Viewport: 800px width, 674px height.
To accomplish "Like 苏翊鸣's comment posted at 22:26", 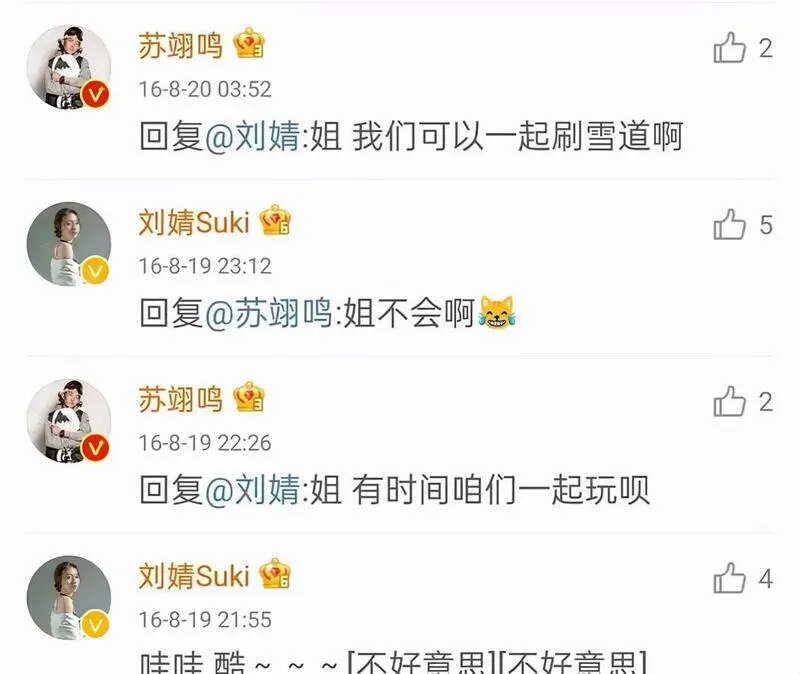I will coord(730,401).
